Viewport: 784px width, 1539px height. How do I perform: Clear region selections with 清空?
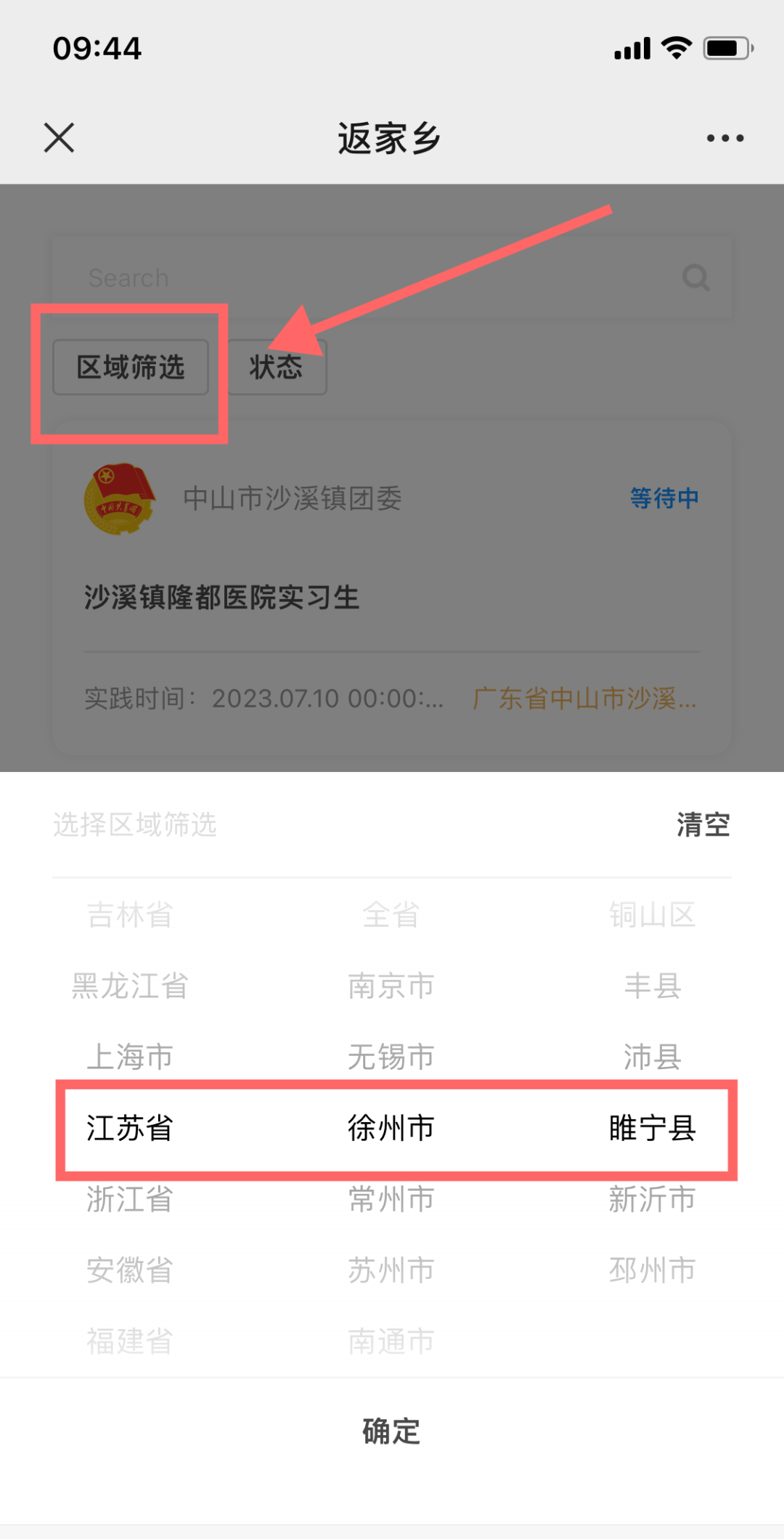pyautogui.click(x=701, y=824)
